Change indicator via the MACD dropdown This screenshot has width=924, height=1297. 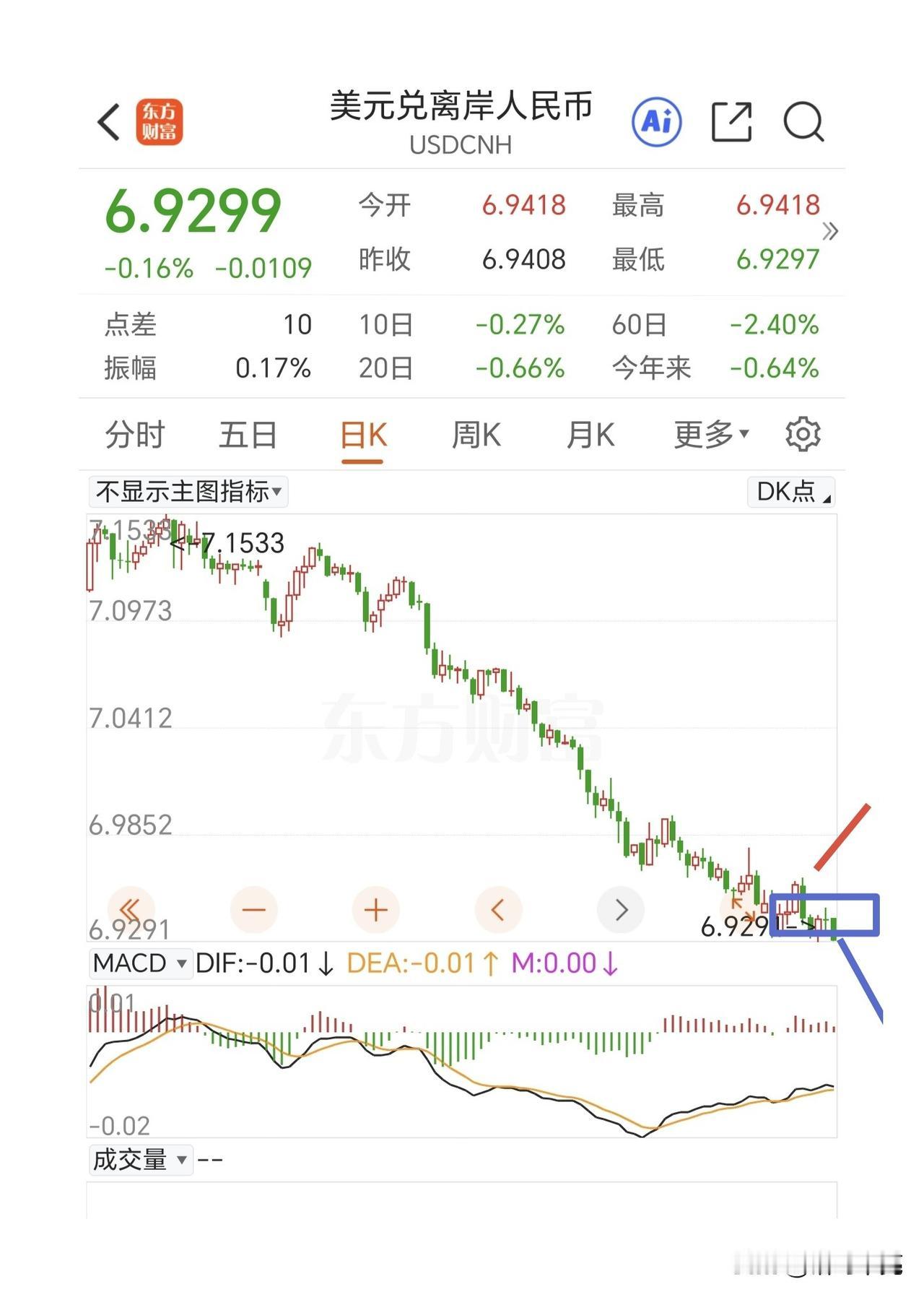pos(141,963)
